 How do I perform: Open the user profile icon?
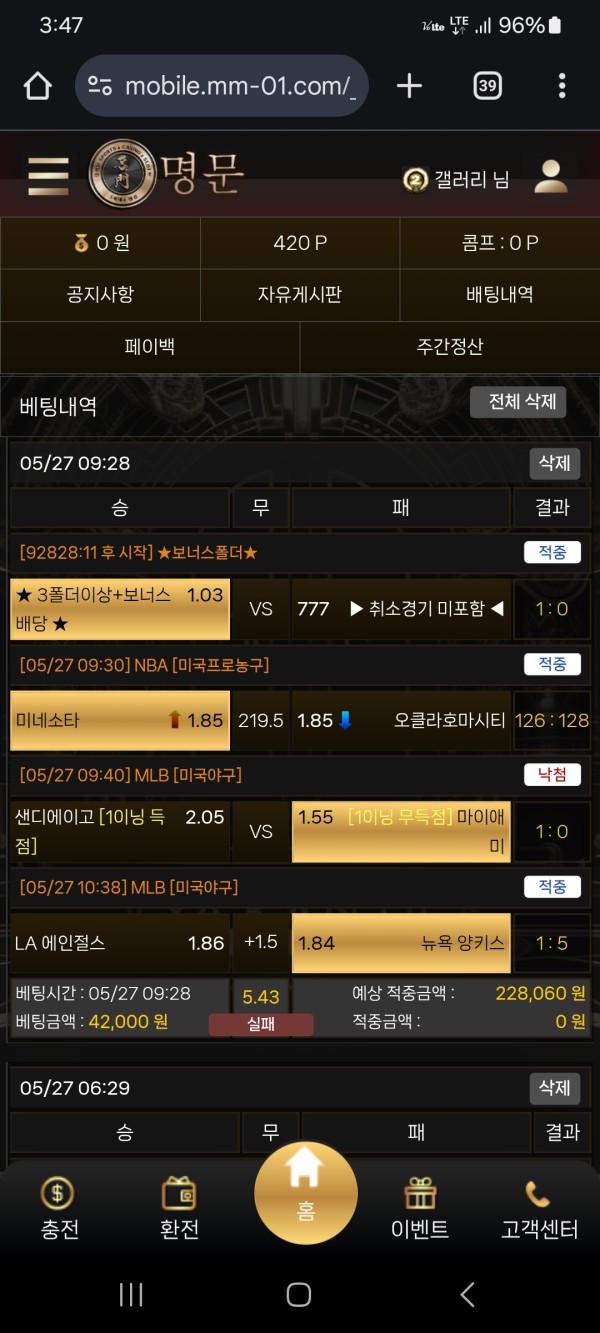(551, 177)
